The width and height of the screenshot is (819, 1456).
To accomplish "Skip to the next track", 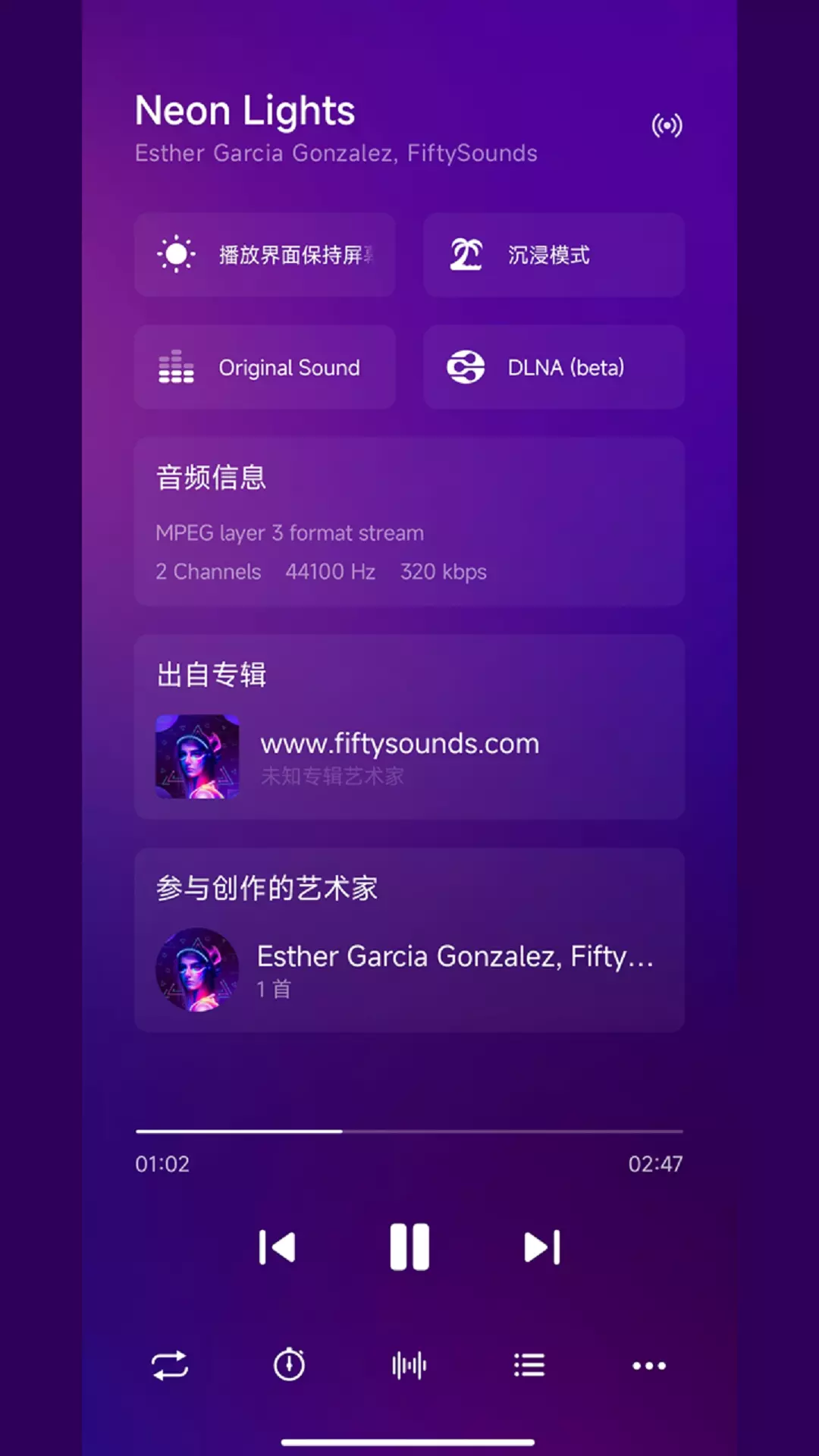I will click(x=541, y=1247).
